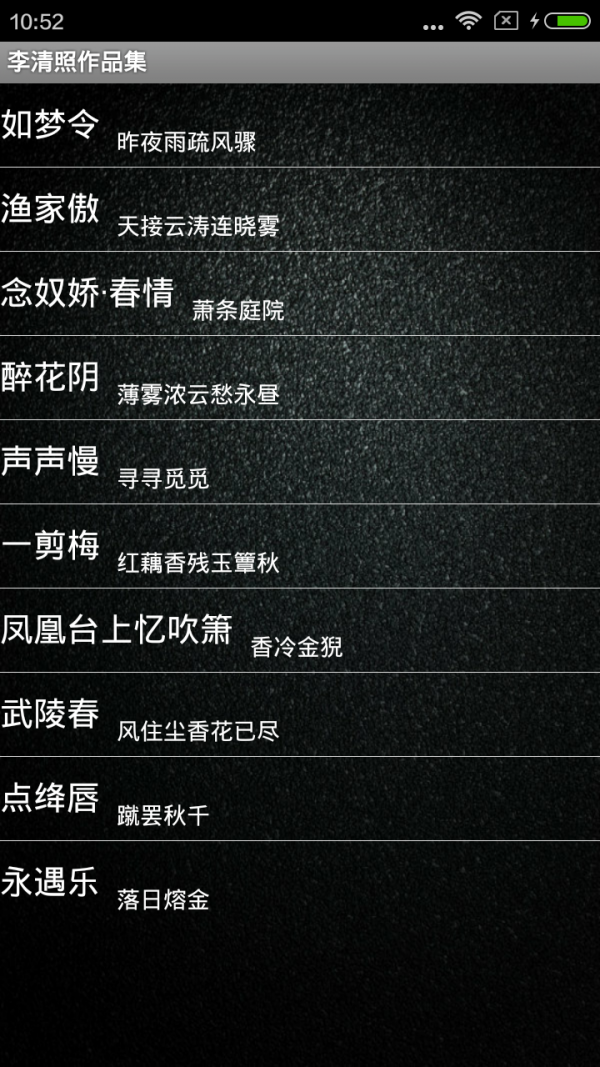Screen dimensions: 600x1067
Task: Open the poem 永遇乐
Action: (300, 883)
